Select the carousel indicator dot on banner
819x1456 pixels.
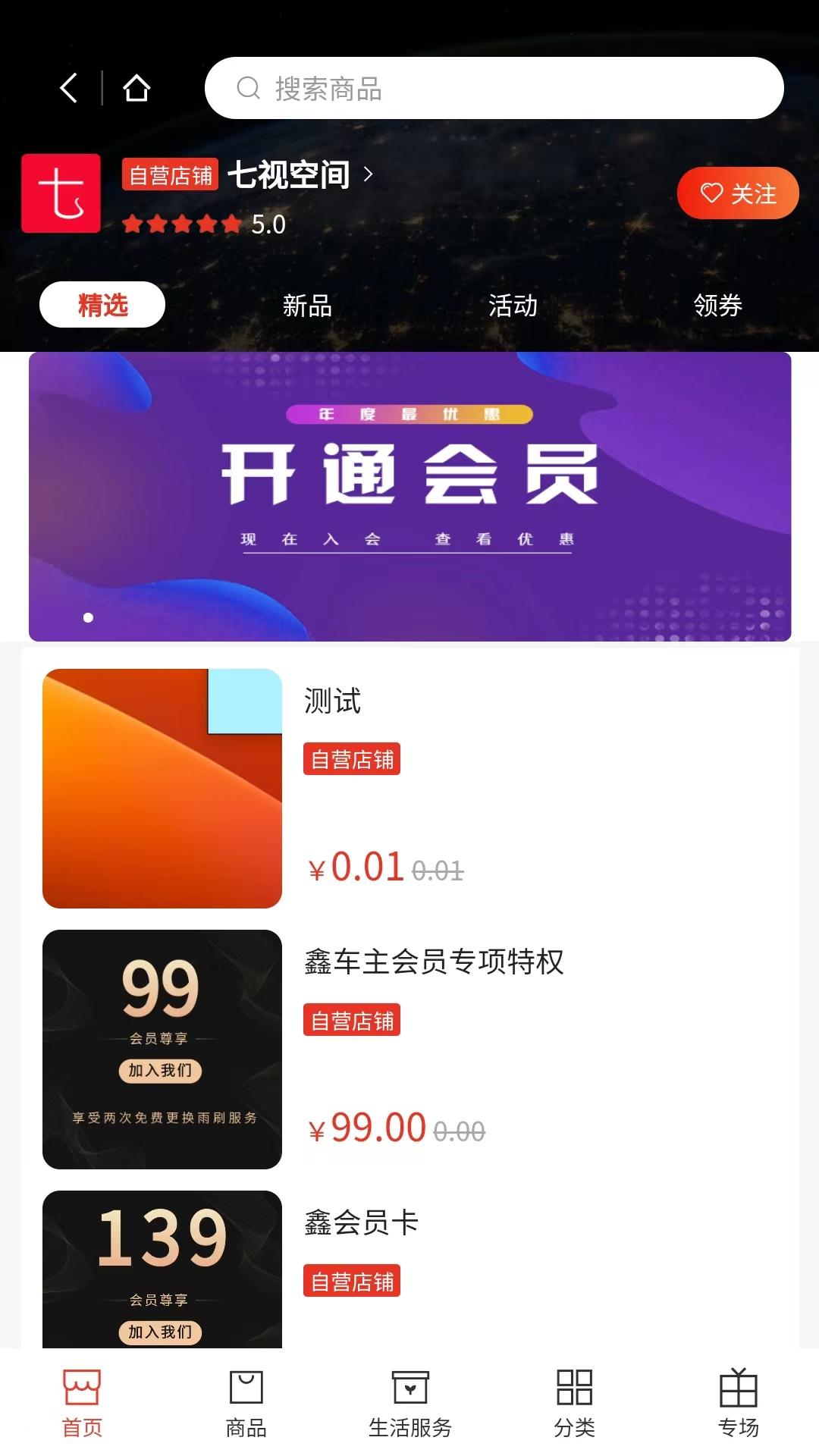[88, 617]
